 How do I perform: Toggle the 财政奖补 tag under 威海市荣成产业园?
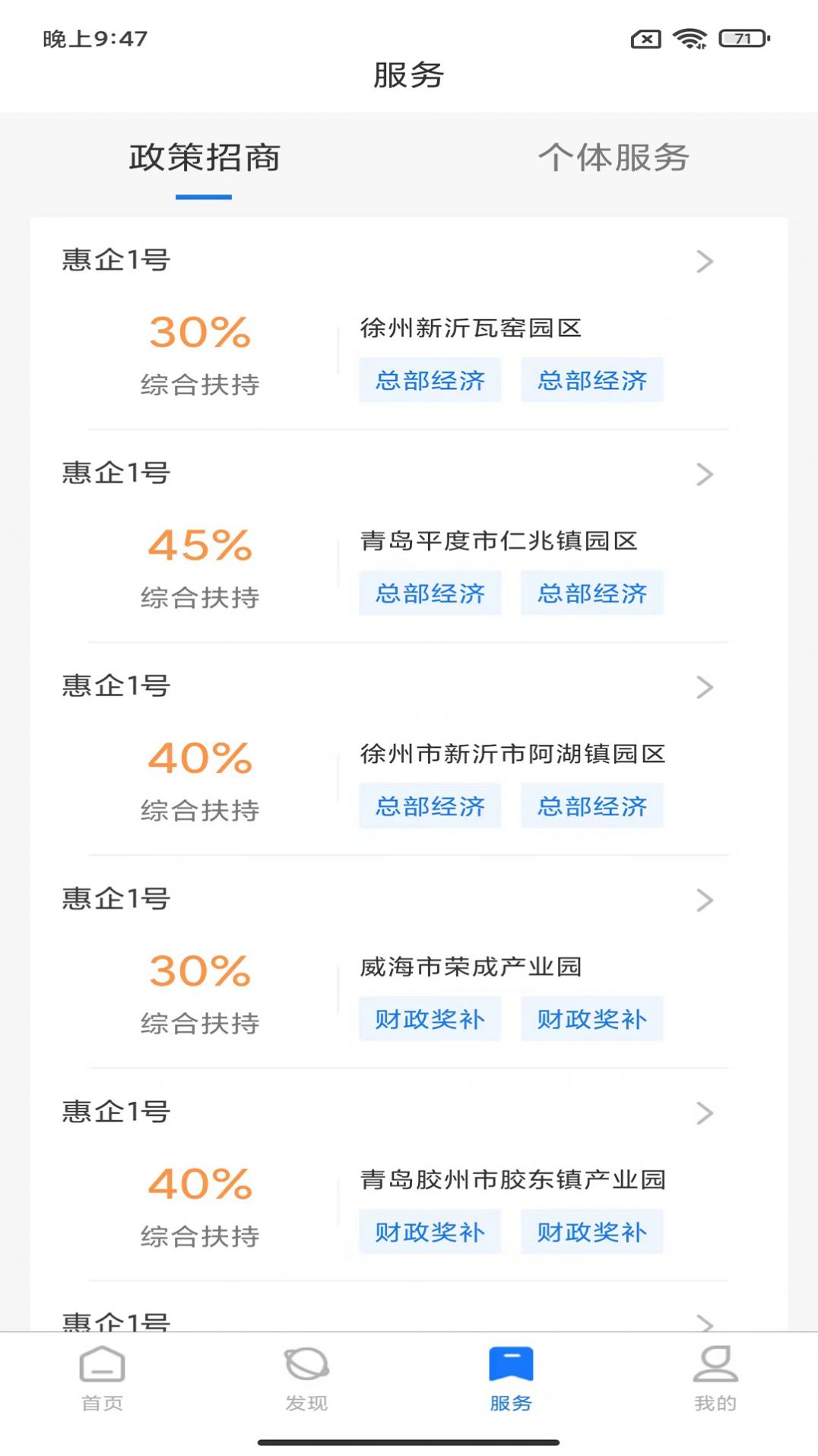(x=430, y=1019)
